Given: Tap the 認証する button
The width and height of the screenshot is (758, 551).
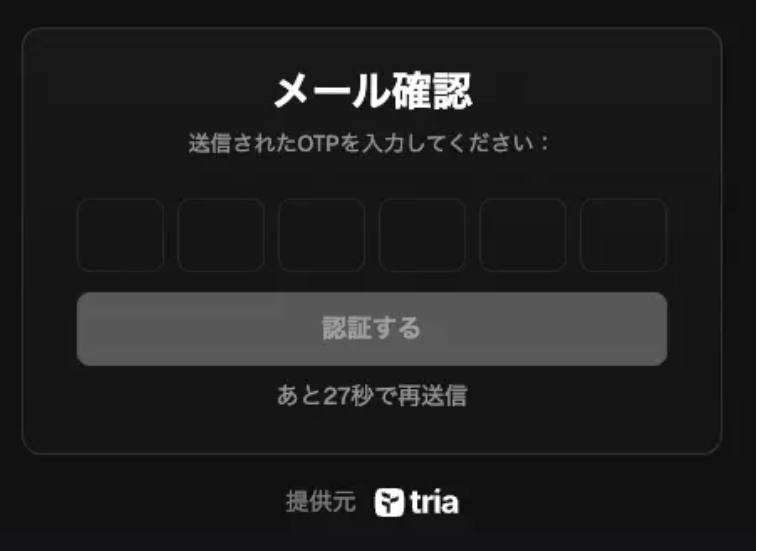Looking at the screenshot, I should pos(372,329).
